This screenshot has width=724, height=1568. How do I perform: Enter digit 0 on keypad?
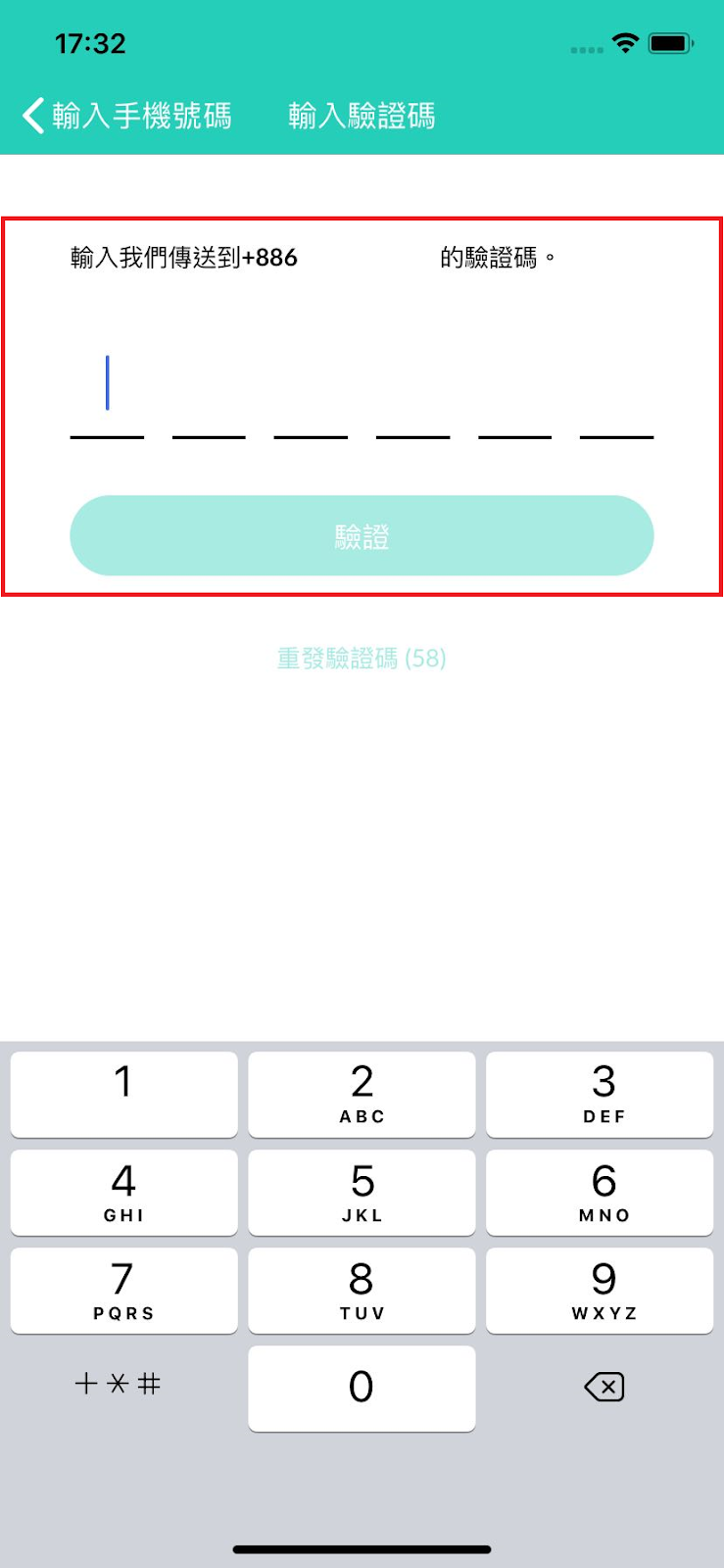tap(362, 1388)
